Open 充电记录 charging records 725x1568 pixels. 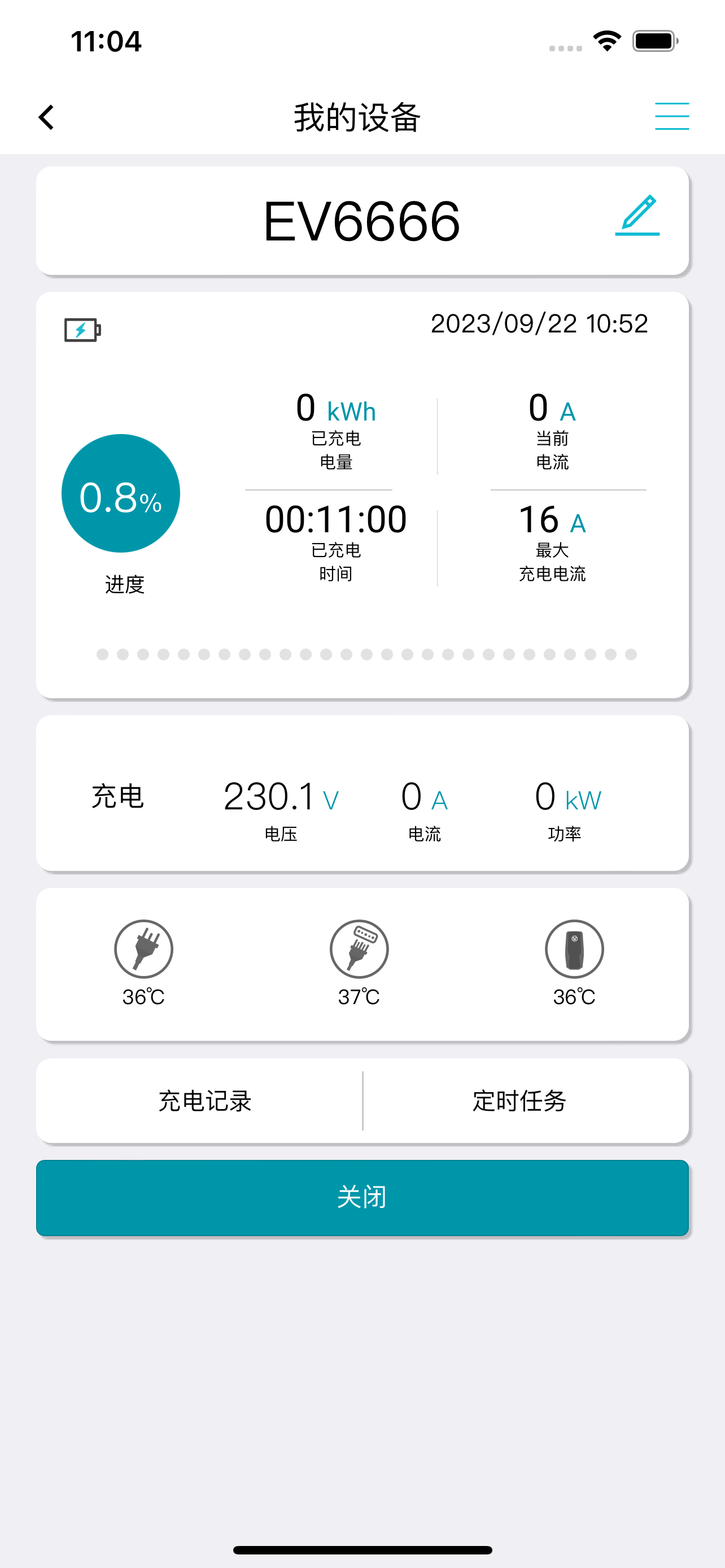tap(204, 1101)
